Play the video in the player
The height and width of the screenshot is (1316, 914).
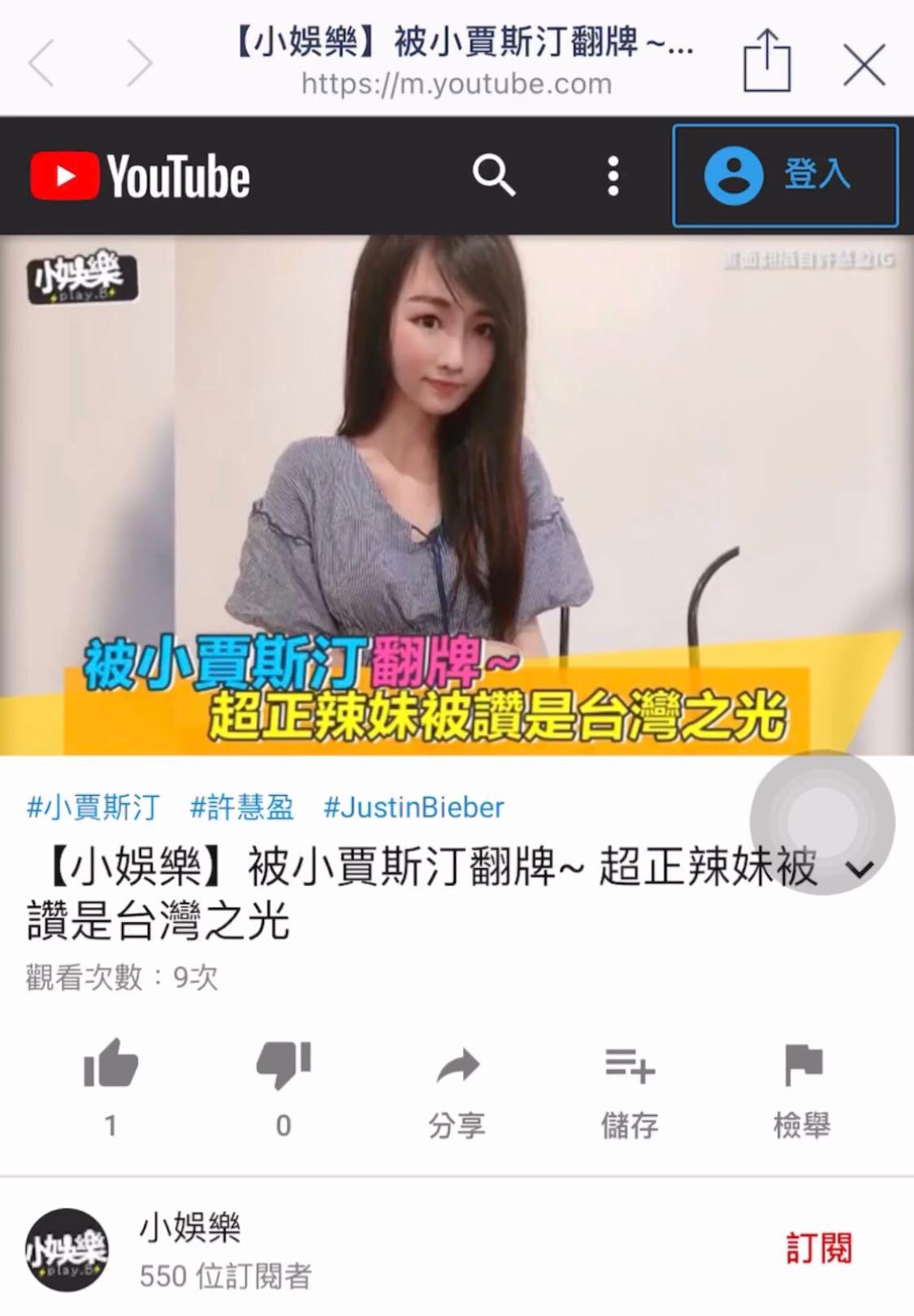[457, 494]
